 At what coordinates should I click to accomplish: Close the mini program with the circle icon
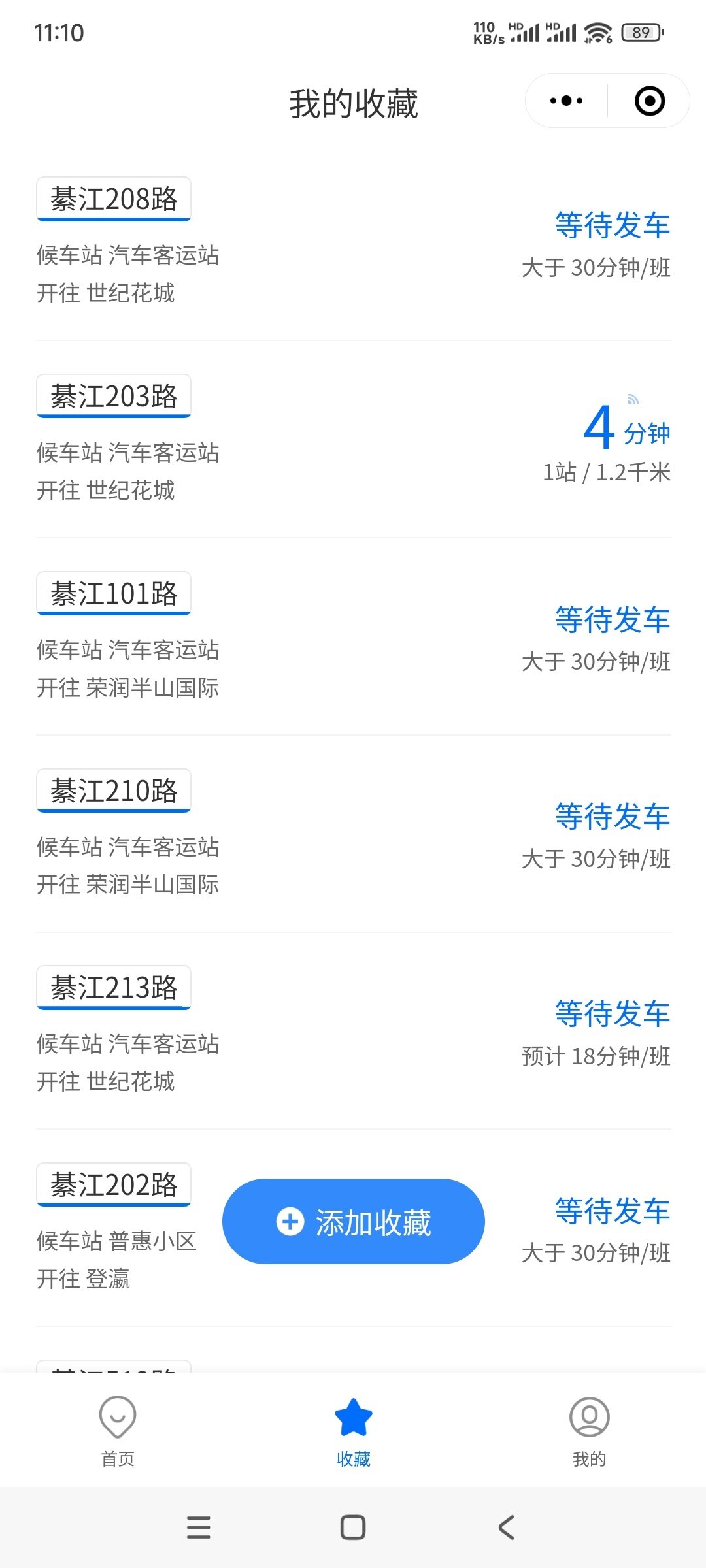(650, 101)
